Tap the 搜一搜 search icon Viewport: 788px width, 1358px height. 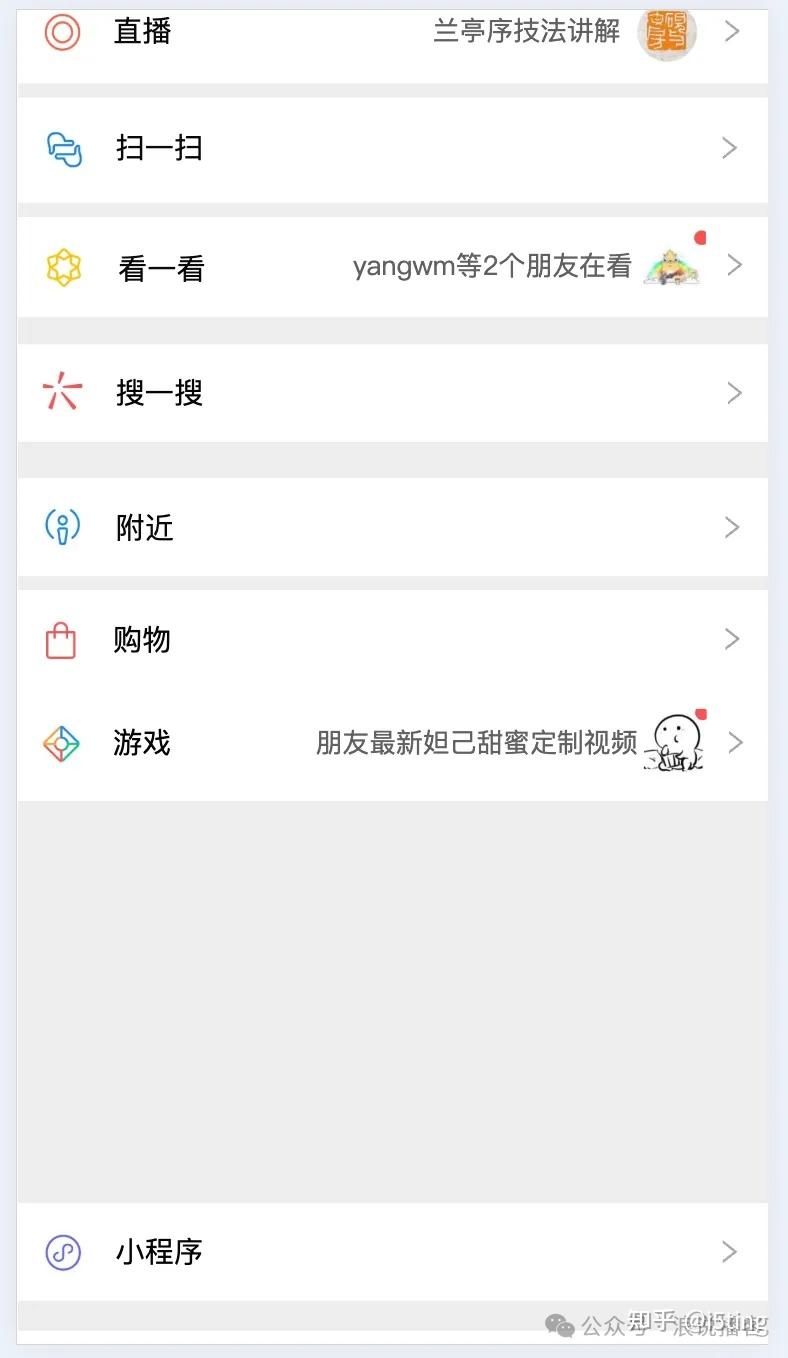point(62,393)
